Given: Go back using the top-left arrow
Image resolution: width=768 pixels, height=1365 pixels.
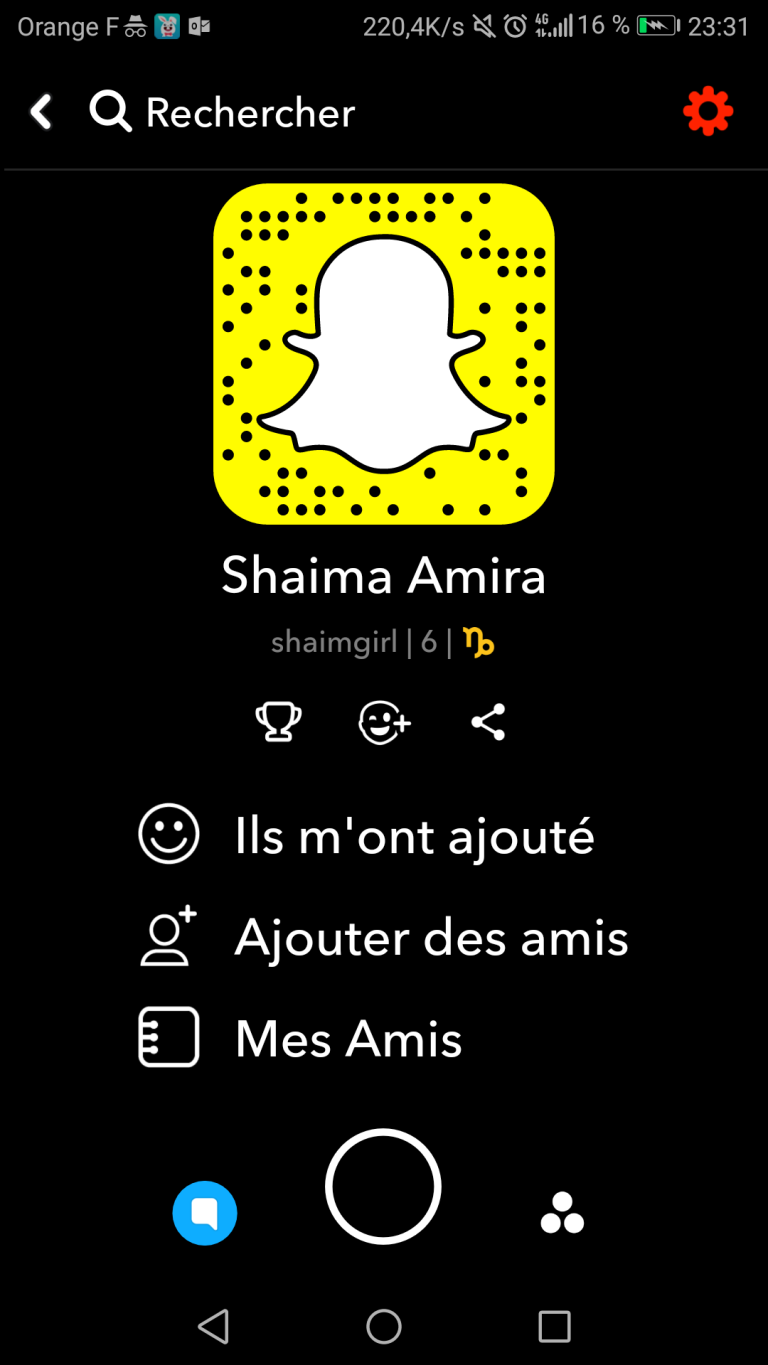Looking at the screenshot, I should (41, 112).
